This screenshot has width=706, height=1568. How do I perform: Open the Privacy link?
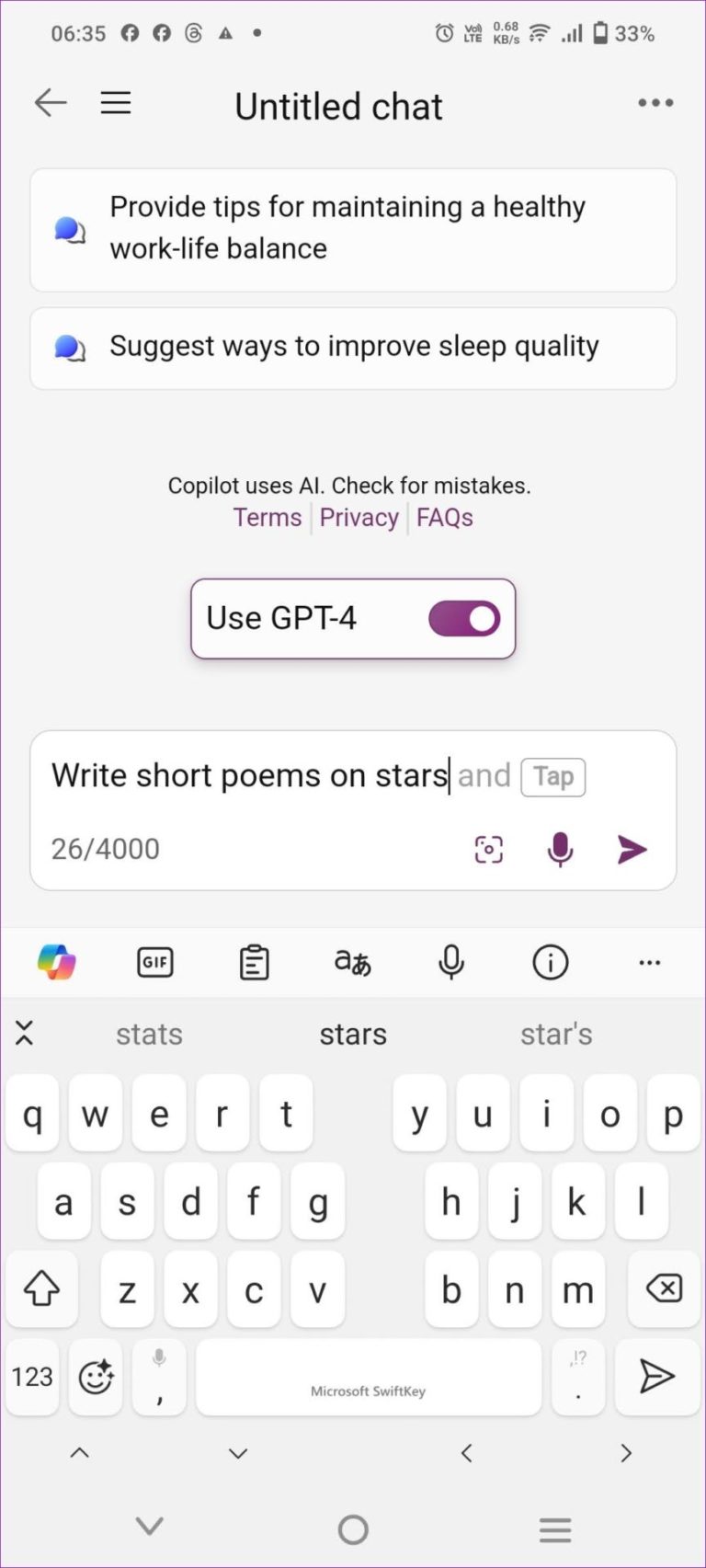pos(359,518)
